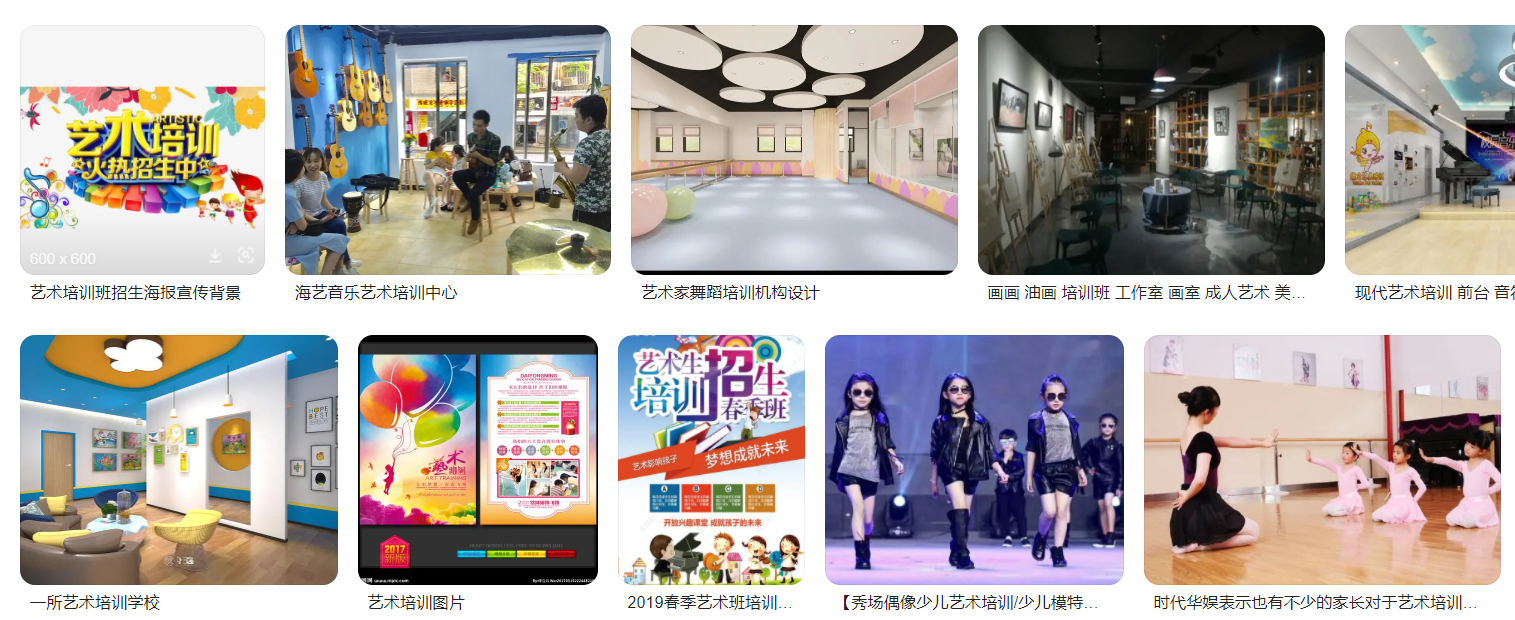Download the 艺术培训班招生海报 image
Image resolution: width=1515 pixels, height=620 pixels.
pos(215,256)
